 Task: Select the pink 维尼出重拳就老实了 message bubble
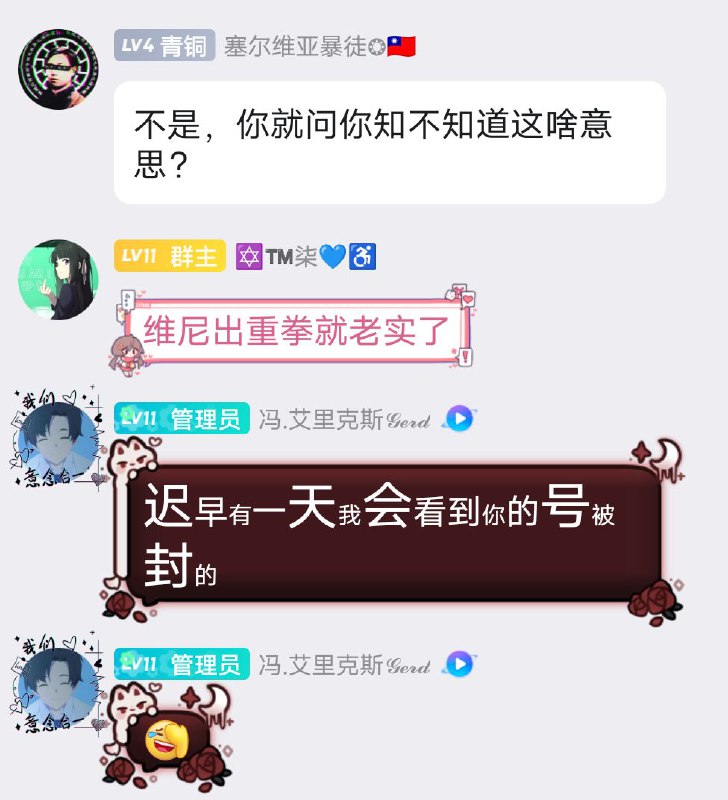coord(293,330)
